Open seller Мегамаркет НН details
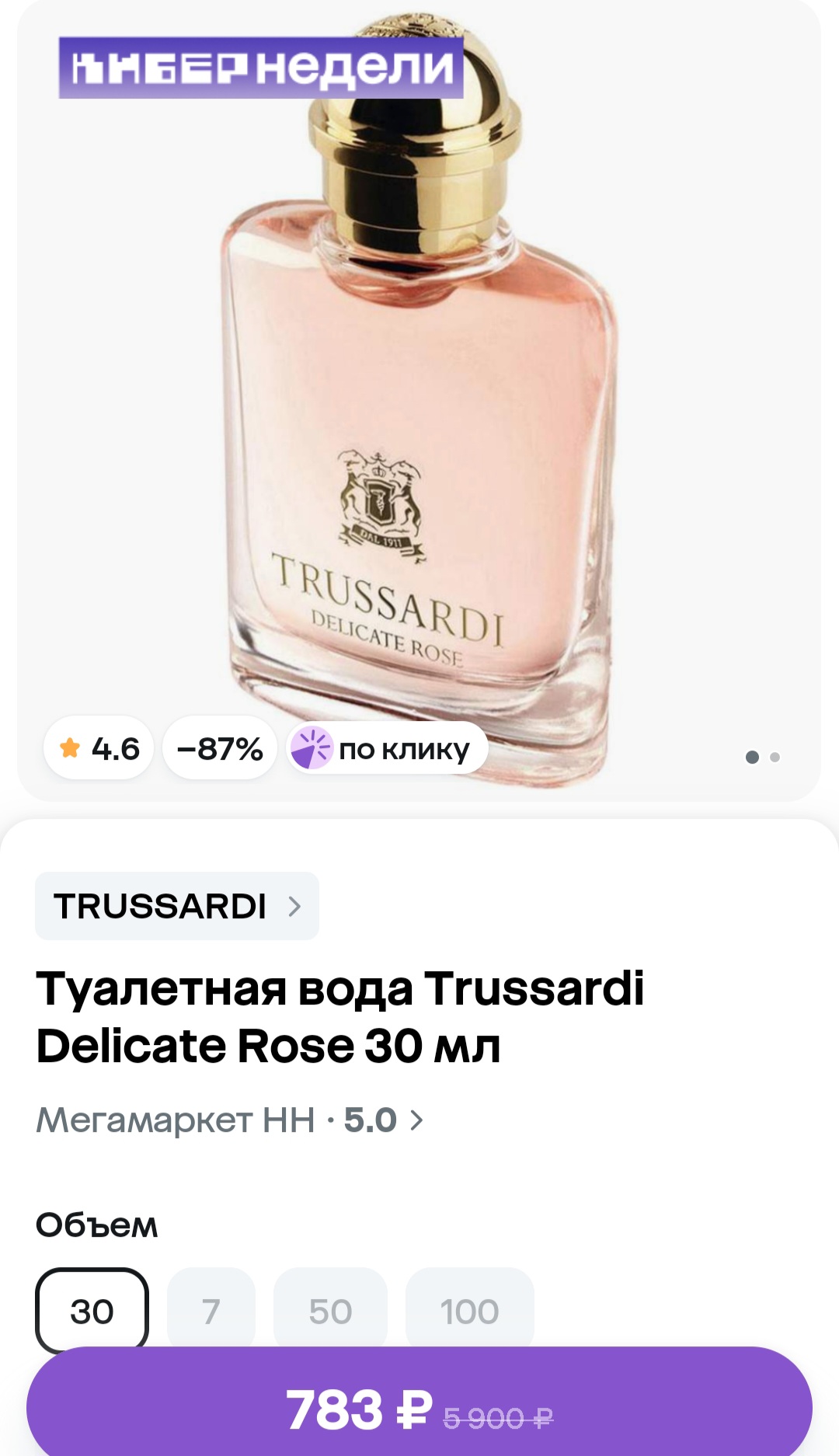 click(230, 1120)
